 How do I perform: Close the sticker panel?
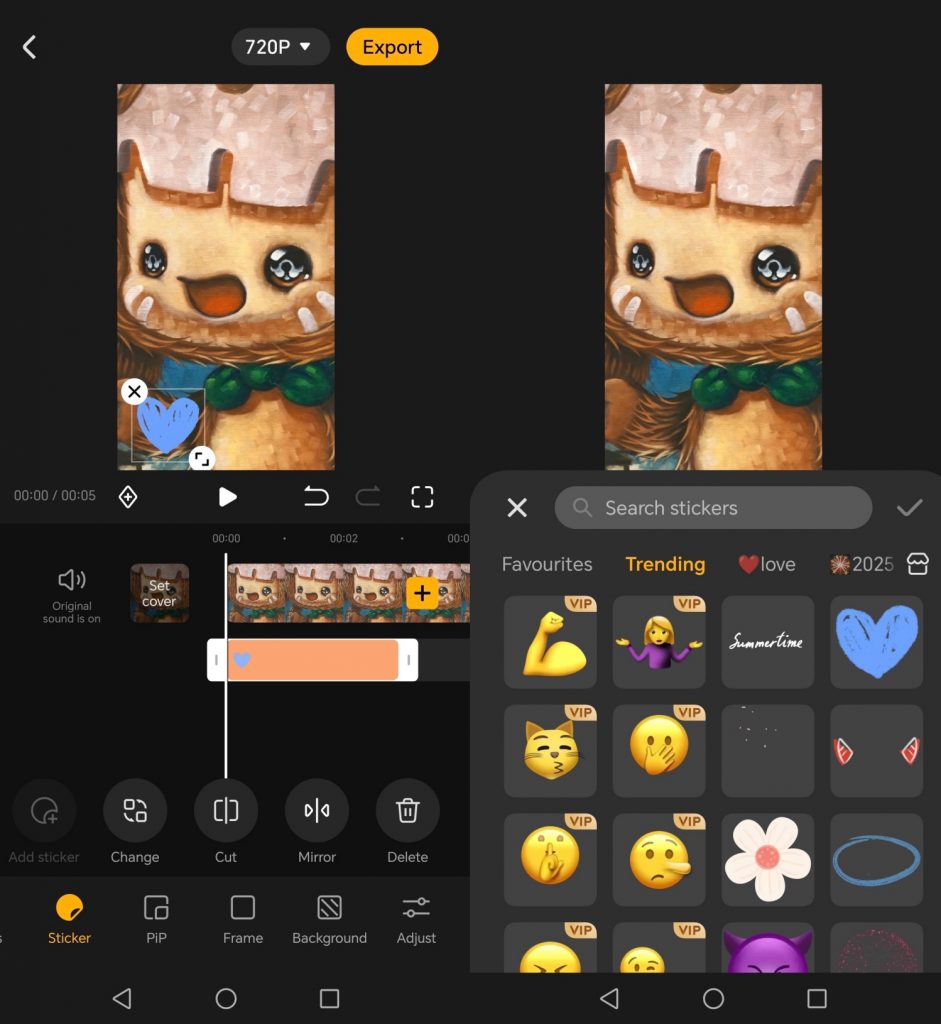coord(517,508)
